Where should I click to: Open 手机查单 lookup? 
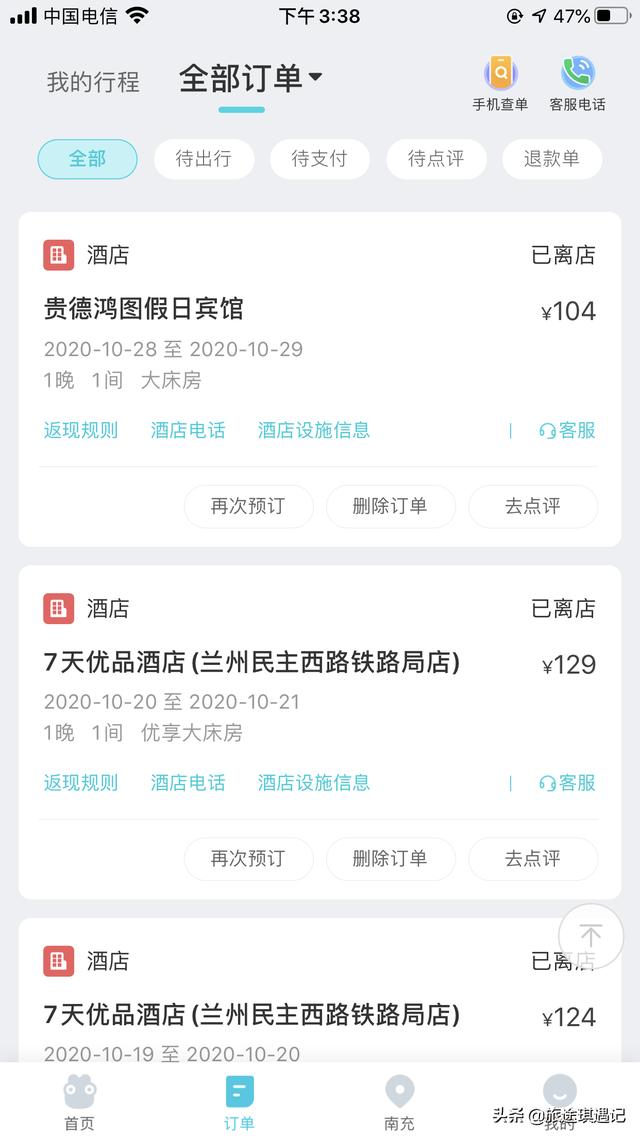[500, 83]
